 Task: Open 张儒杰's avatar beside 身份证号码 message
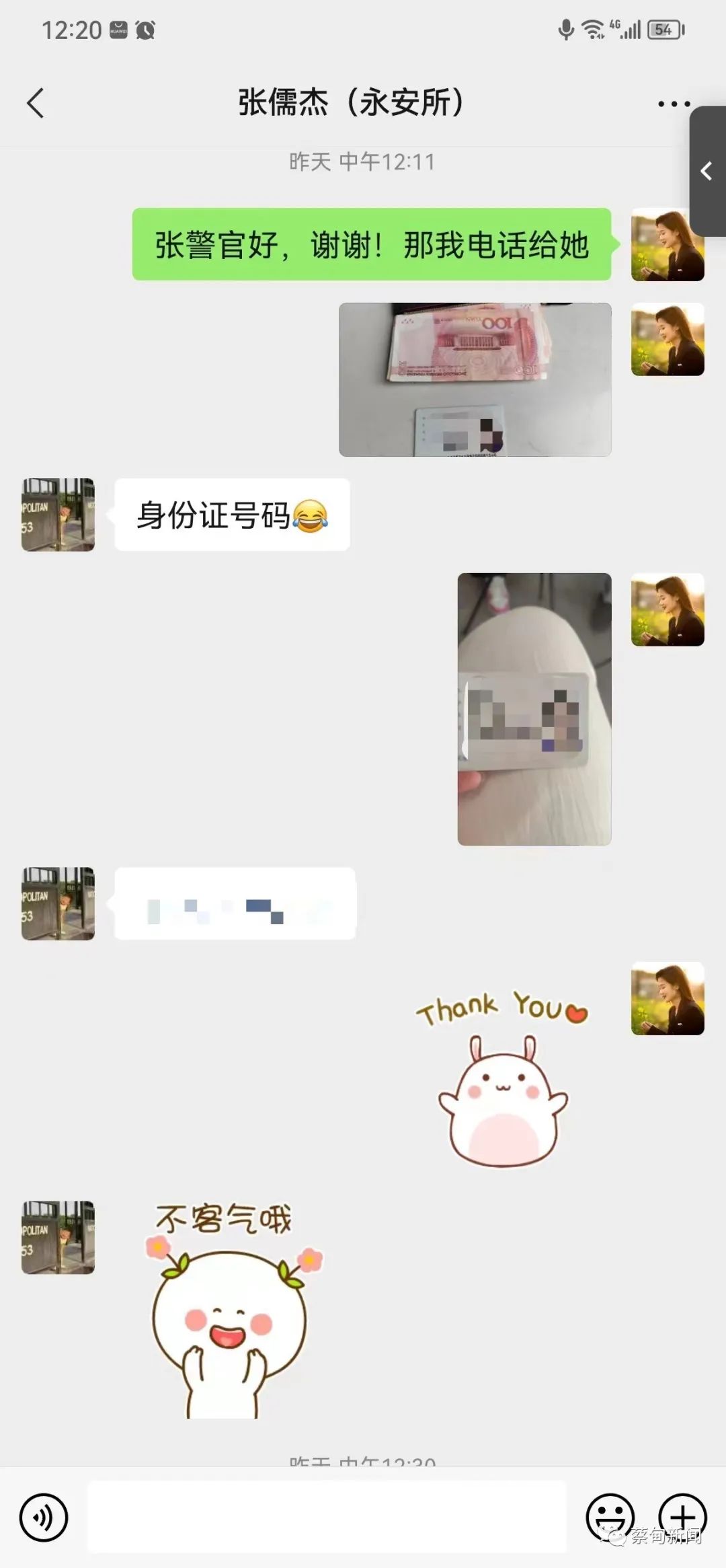(58, 515)
